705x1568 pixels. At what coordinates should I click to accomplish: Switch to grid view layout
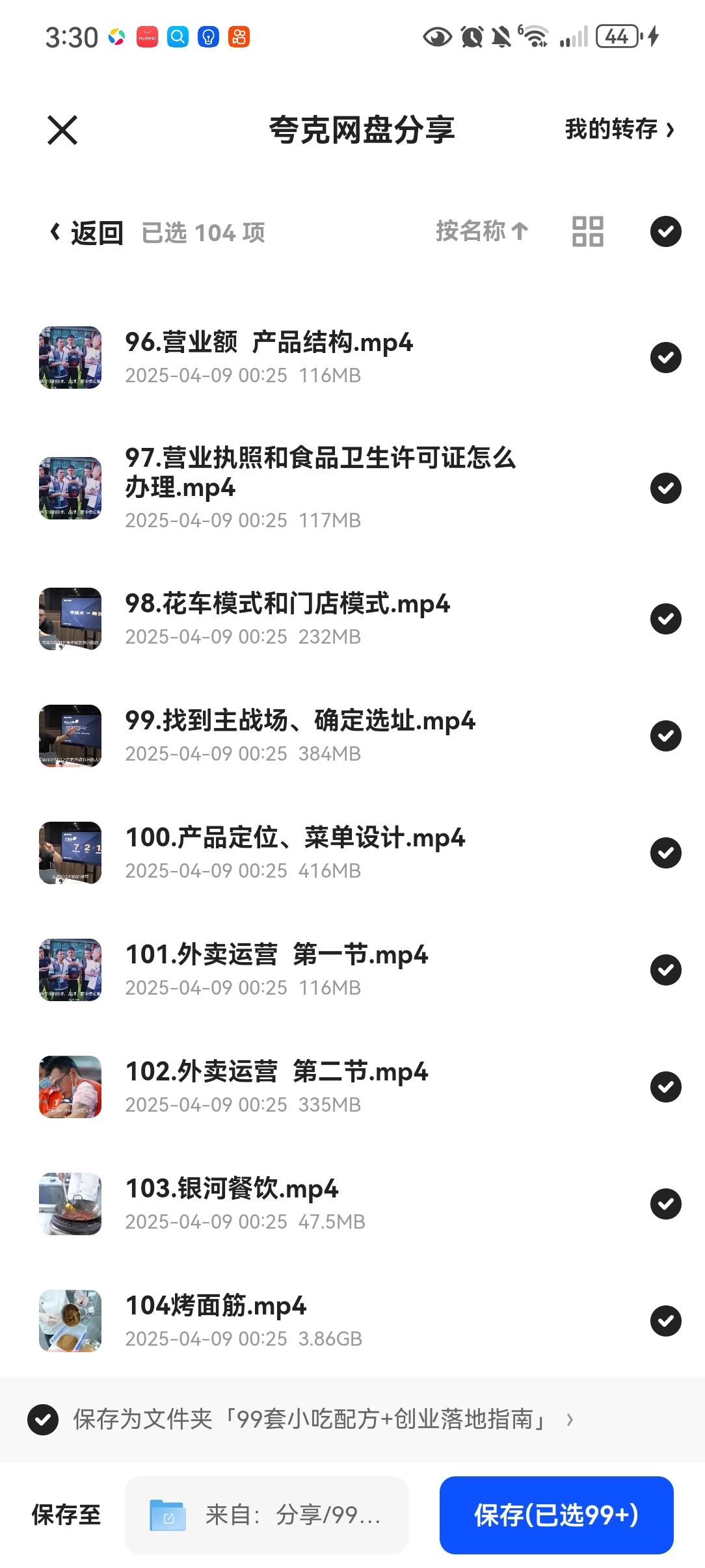coord(587,231)
